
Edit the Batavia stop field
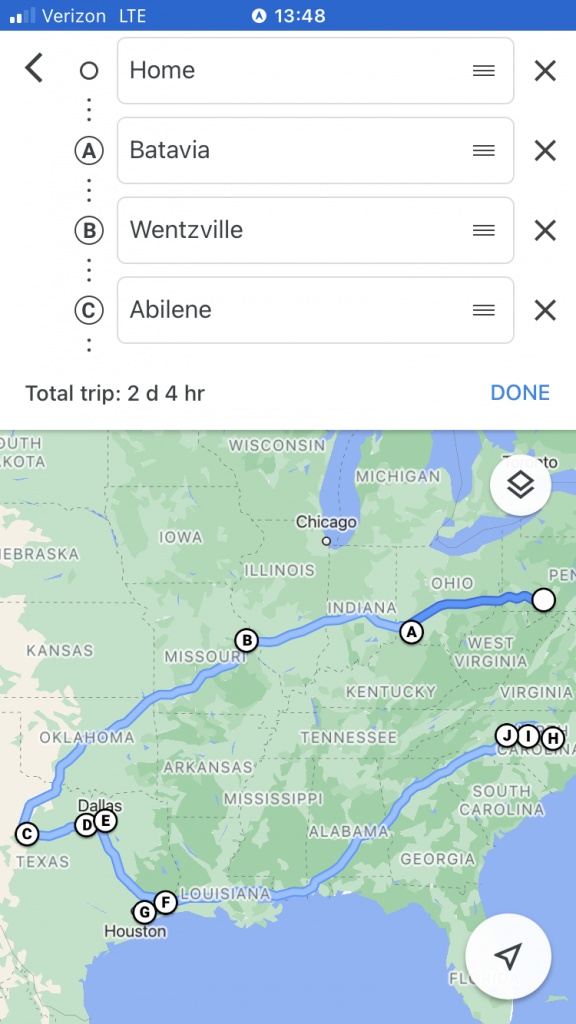click(315, 150)
